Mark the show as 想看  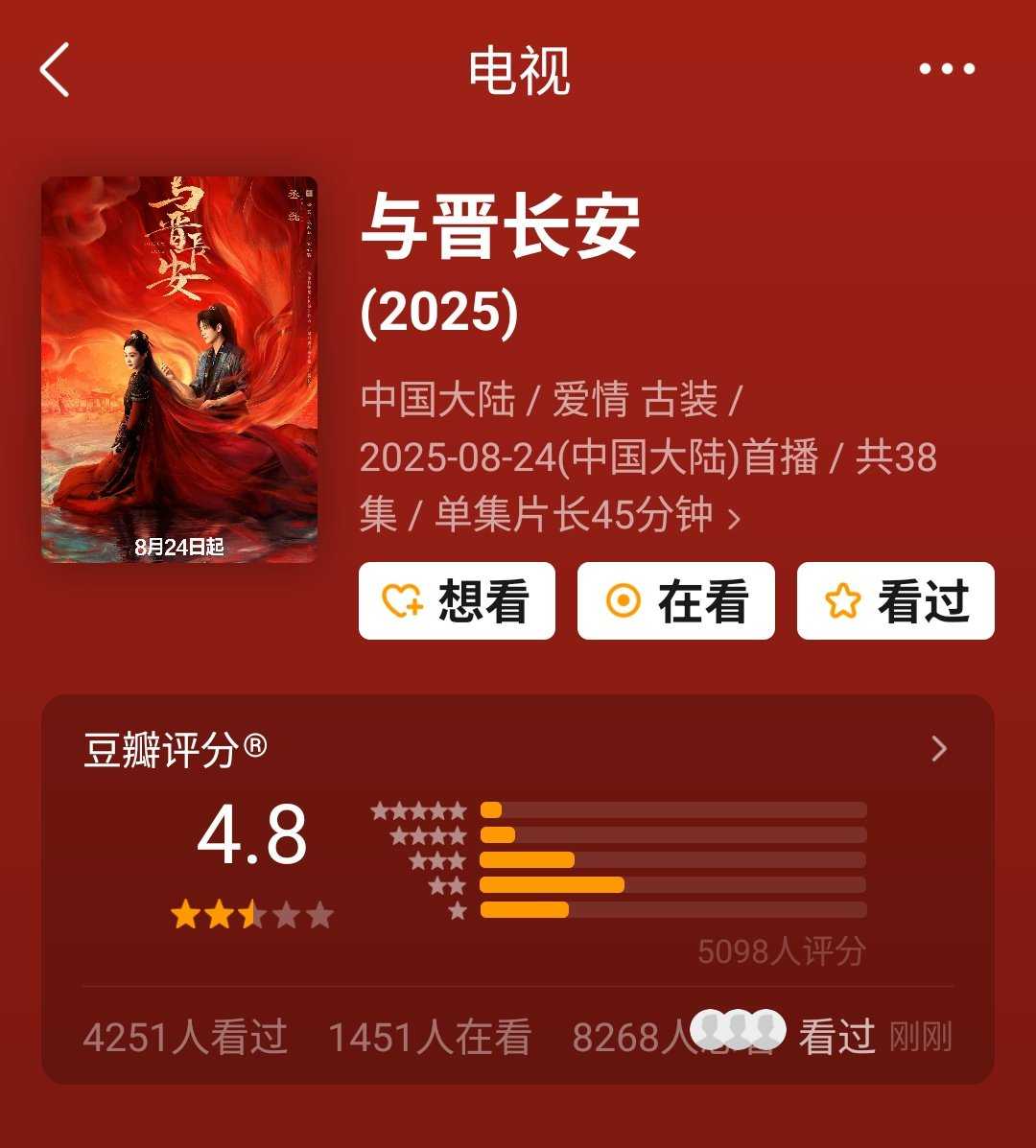tap(457, 601)
